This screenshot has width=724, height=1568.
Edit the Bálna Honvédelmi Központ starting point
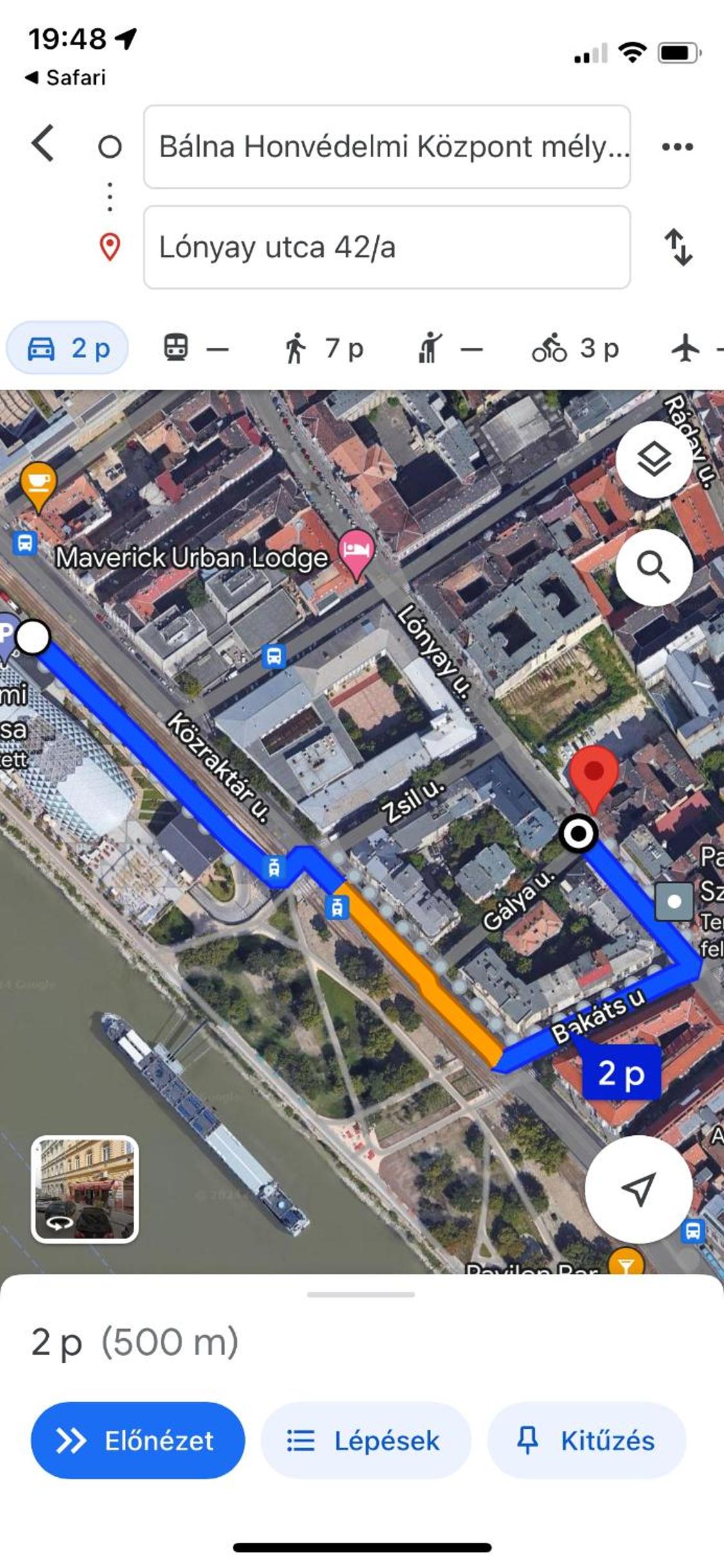[387, 147]
